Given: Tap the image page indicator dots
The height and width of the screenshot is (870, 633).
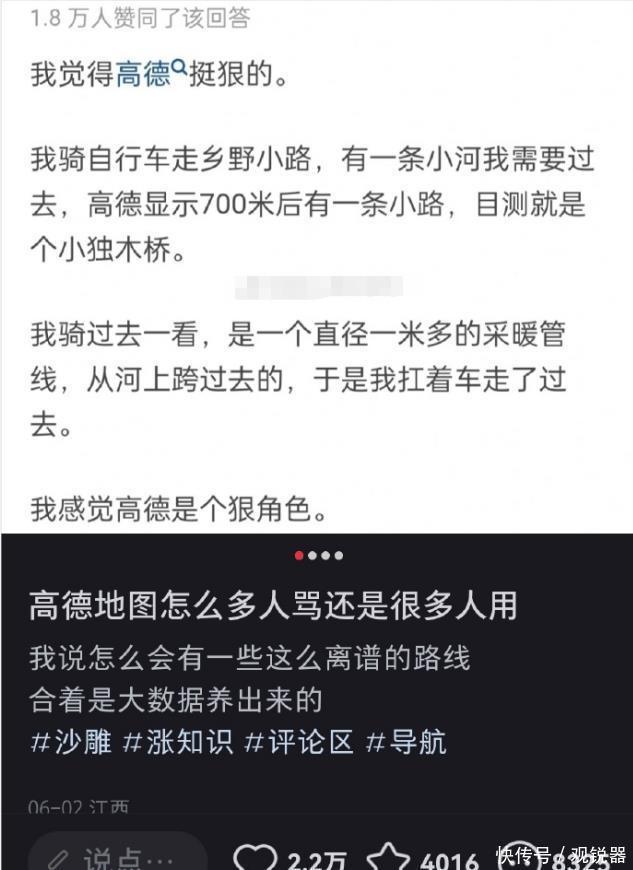Looking at the screenshot, I should click(x=318, y=556).
